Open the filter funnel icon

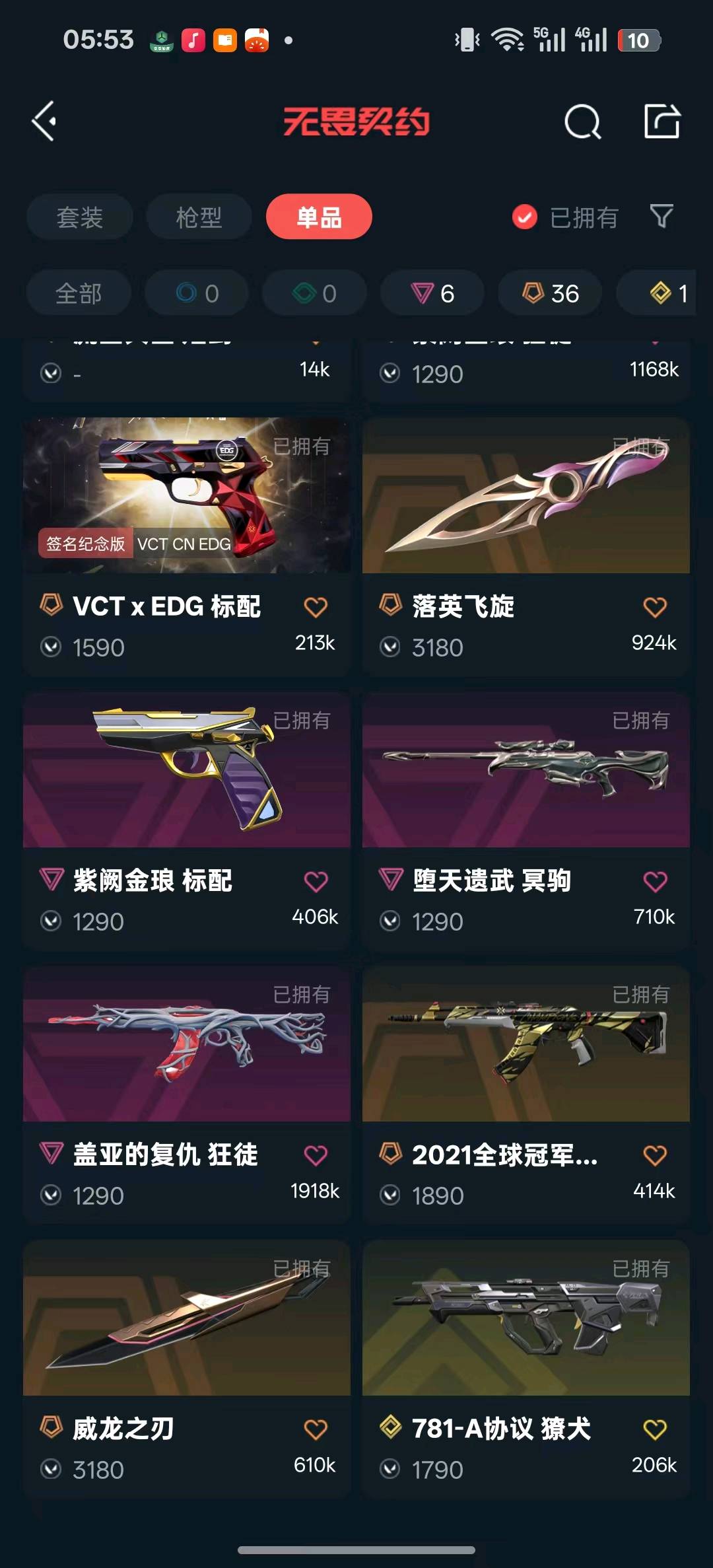[x=662, y=216]
